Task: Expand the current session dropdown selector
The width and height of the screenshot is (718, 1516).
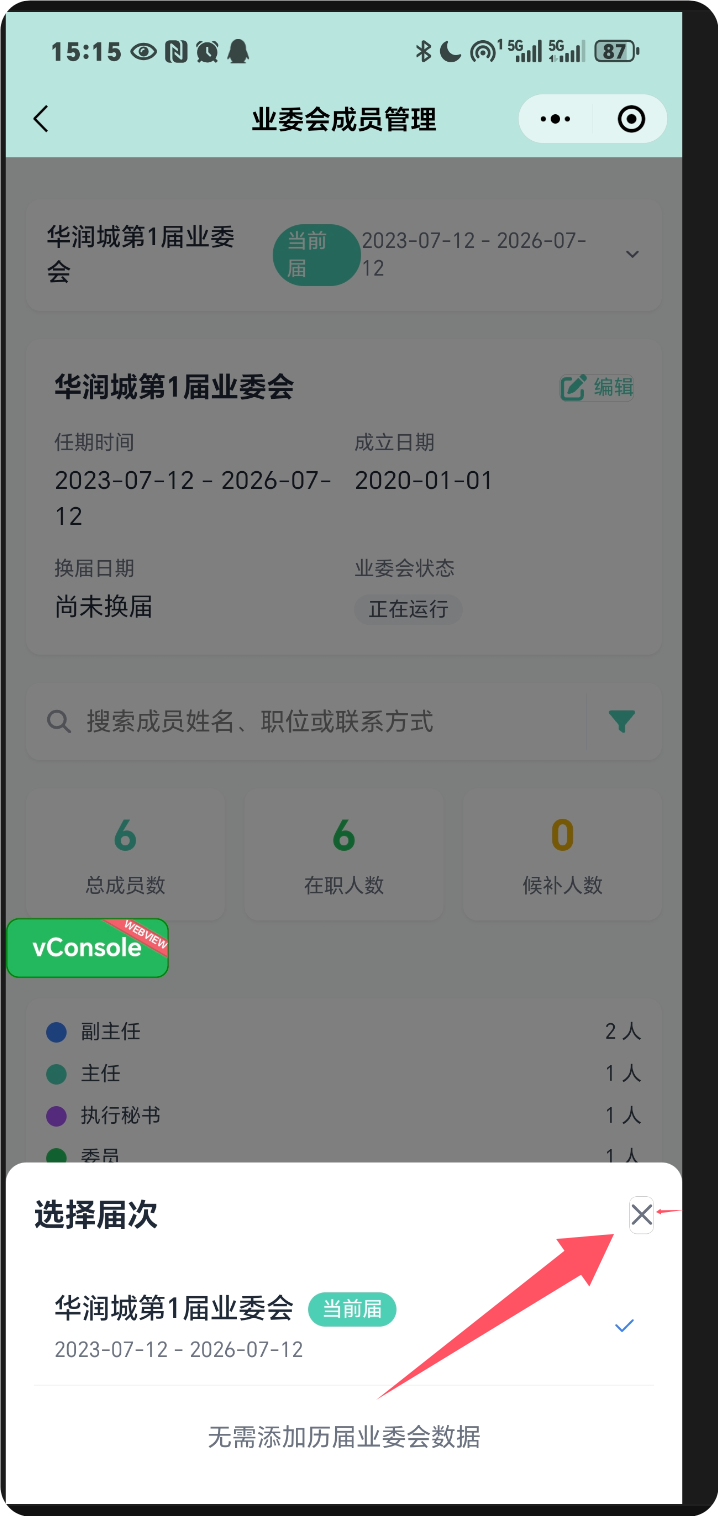Action: (631, 254)
